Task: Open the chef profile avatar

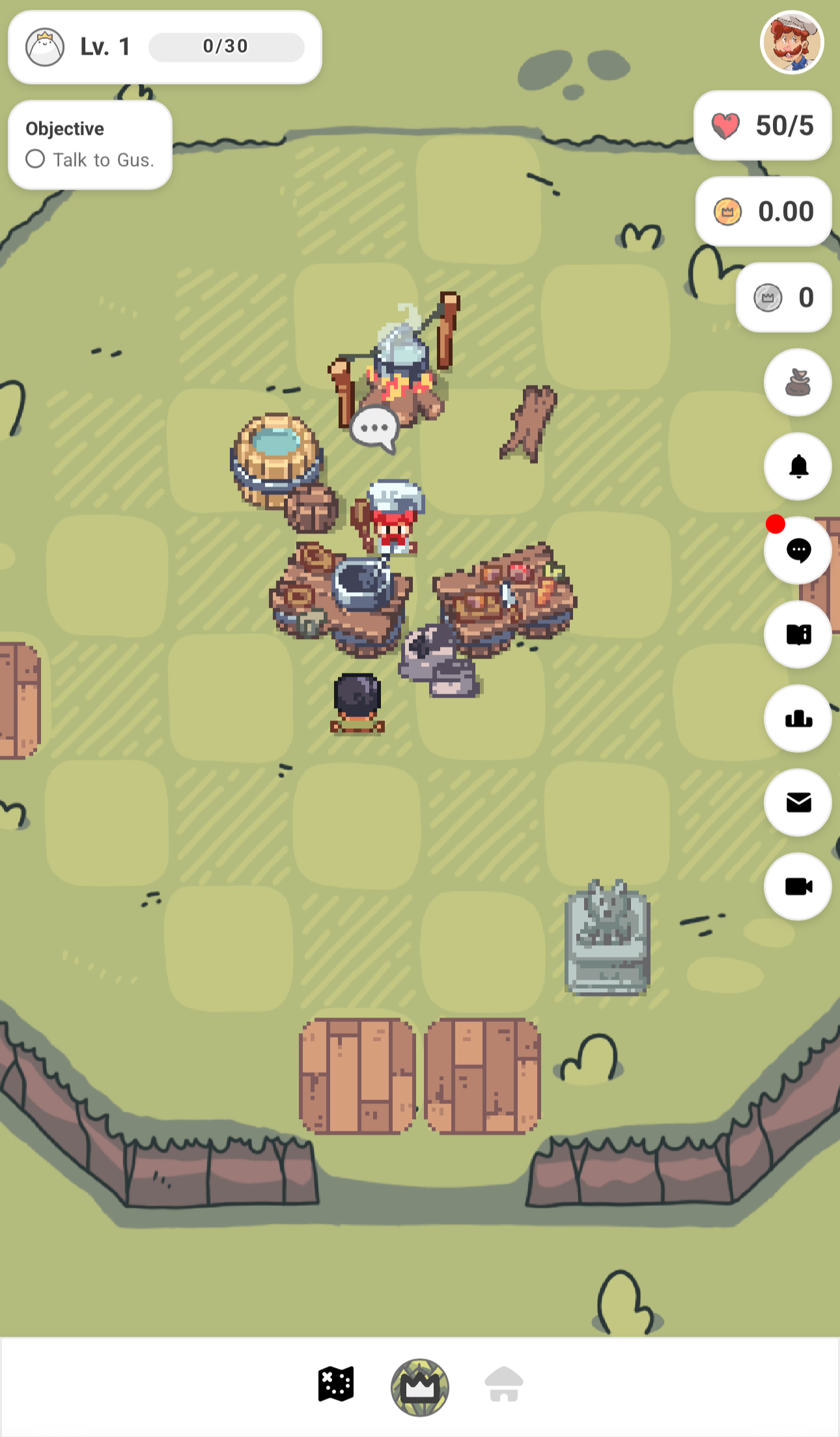Action: [792, 43]
